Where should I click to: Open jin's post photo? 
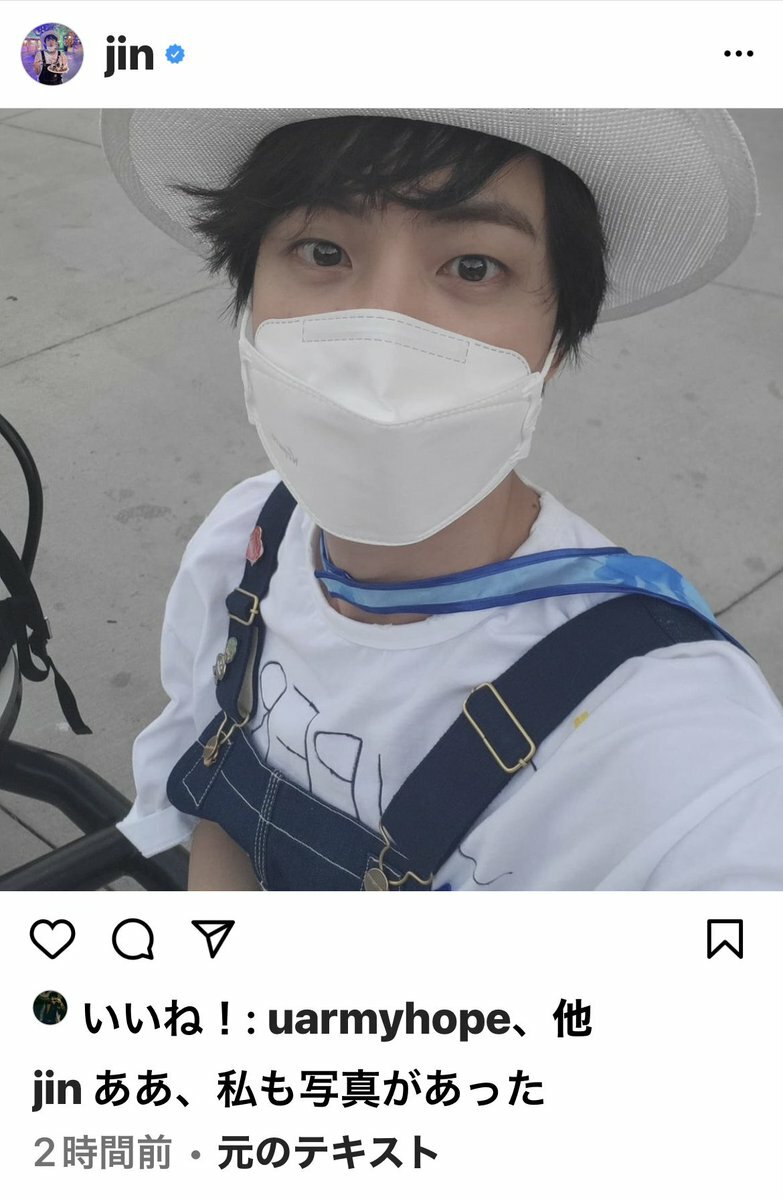[x=391, y=500]
